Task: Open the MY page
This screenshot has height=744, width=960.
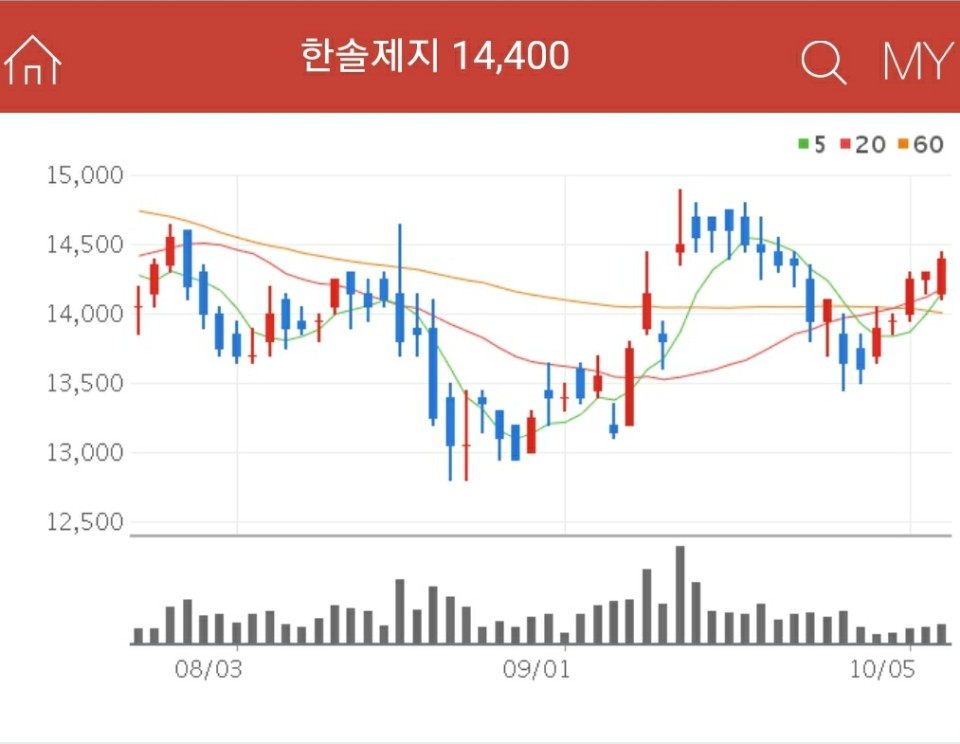Action: [x=915, y=62]
